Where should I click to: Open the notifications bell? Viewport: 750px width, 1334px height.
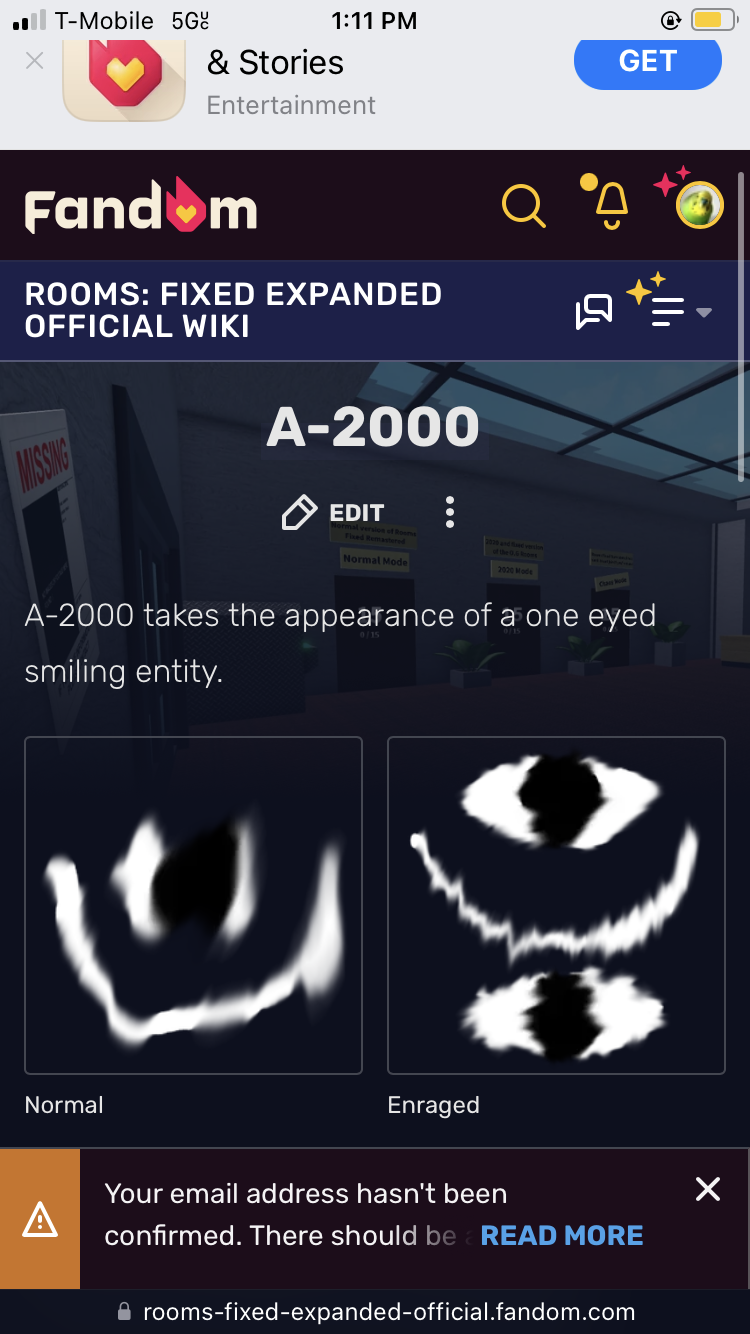point(609,203)
